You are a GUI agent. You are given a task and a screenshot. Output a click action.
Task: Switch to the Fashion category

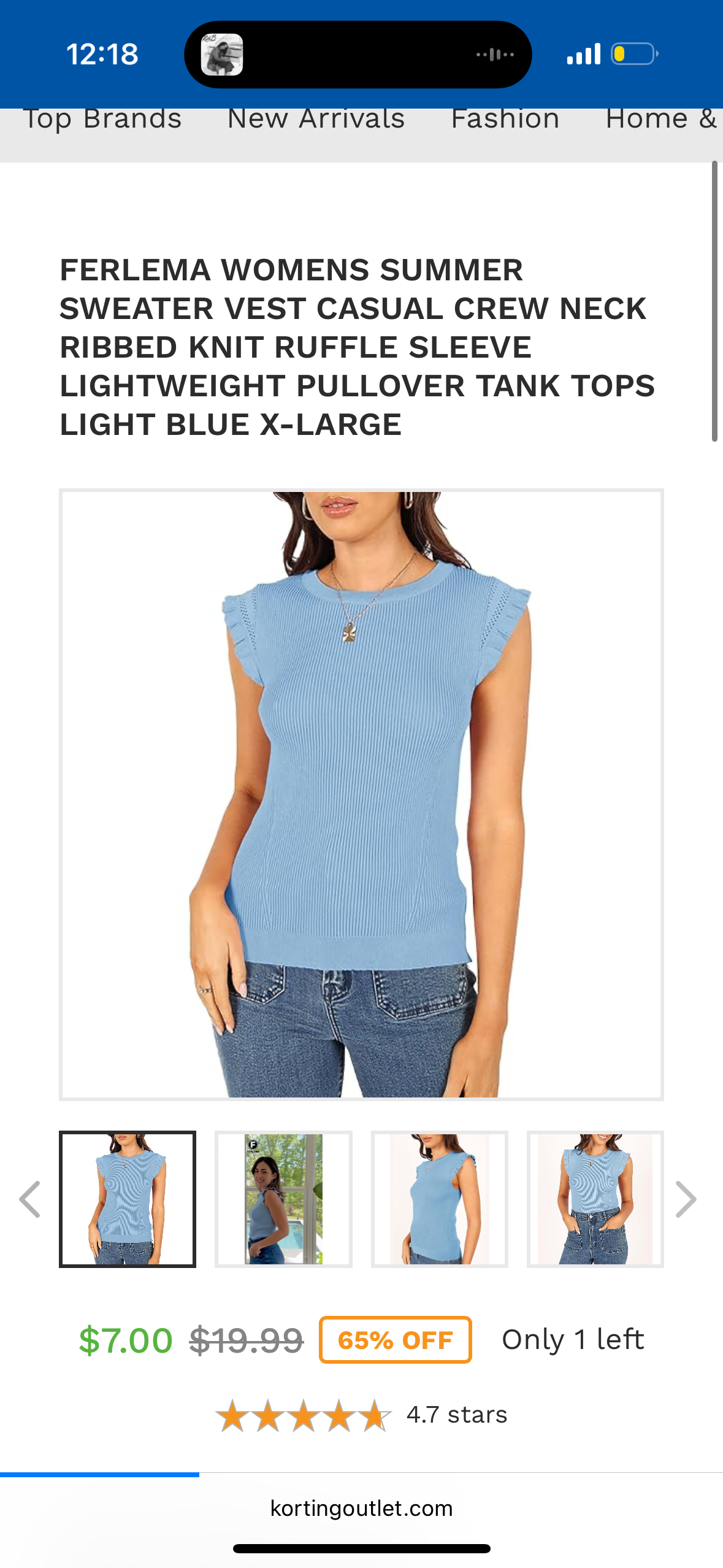[x=505, y=119]
